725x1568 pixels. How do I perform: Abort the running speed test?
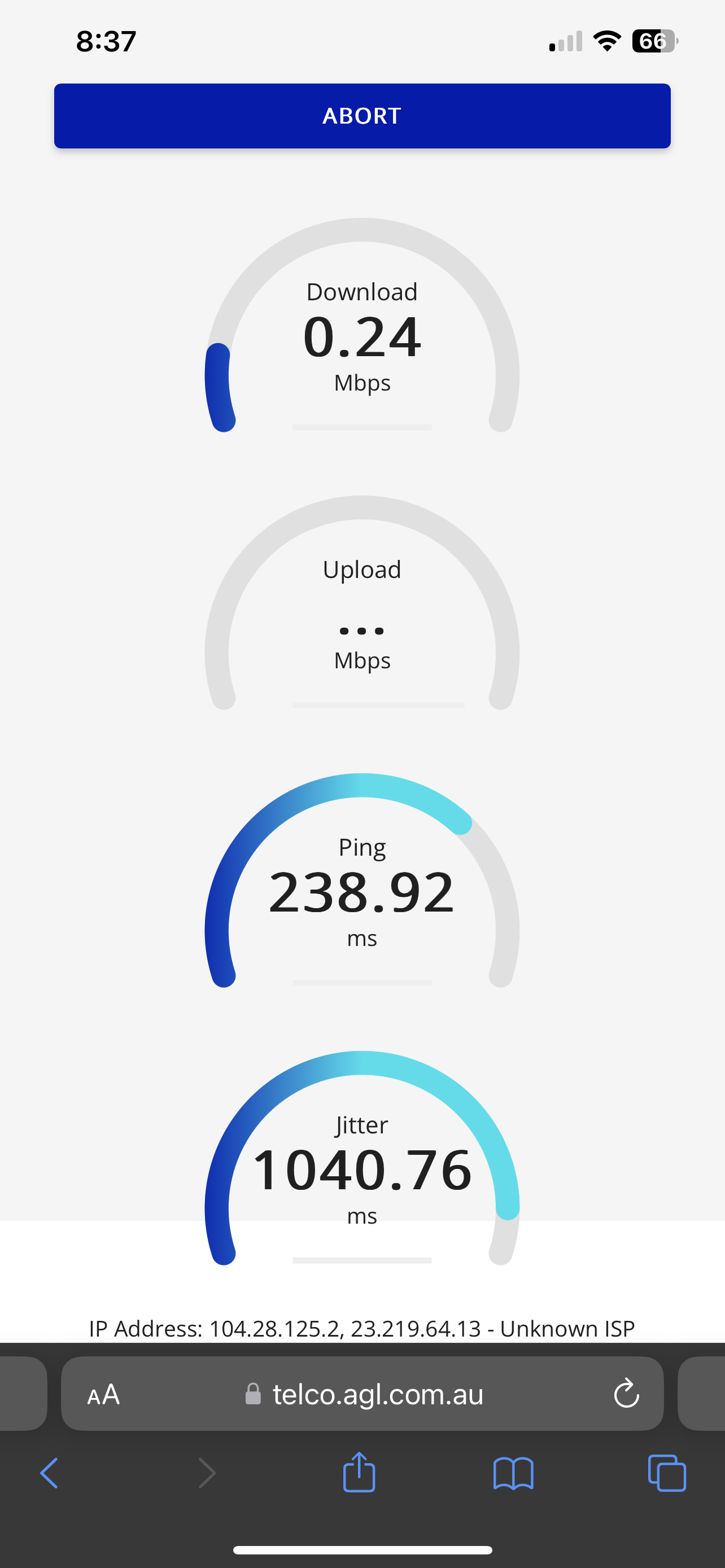click(x=361, y=116)
